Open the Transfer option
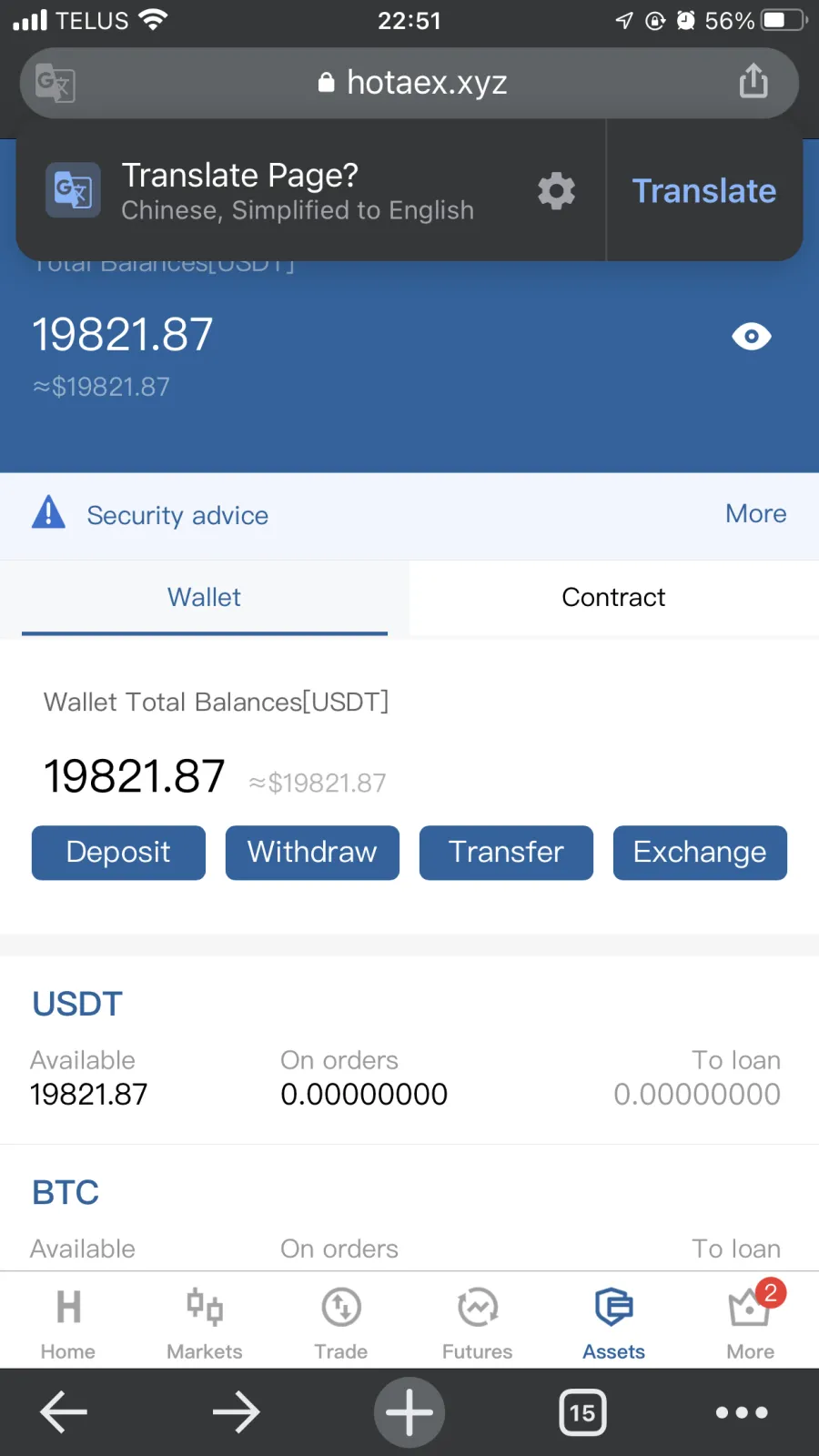The width and height of the screenshot is (819, 1456). coord(506,853)
